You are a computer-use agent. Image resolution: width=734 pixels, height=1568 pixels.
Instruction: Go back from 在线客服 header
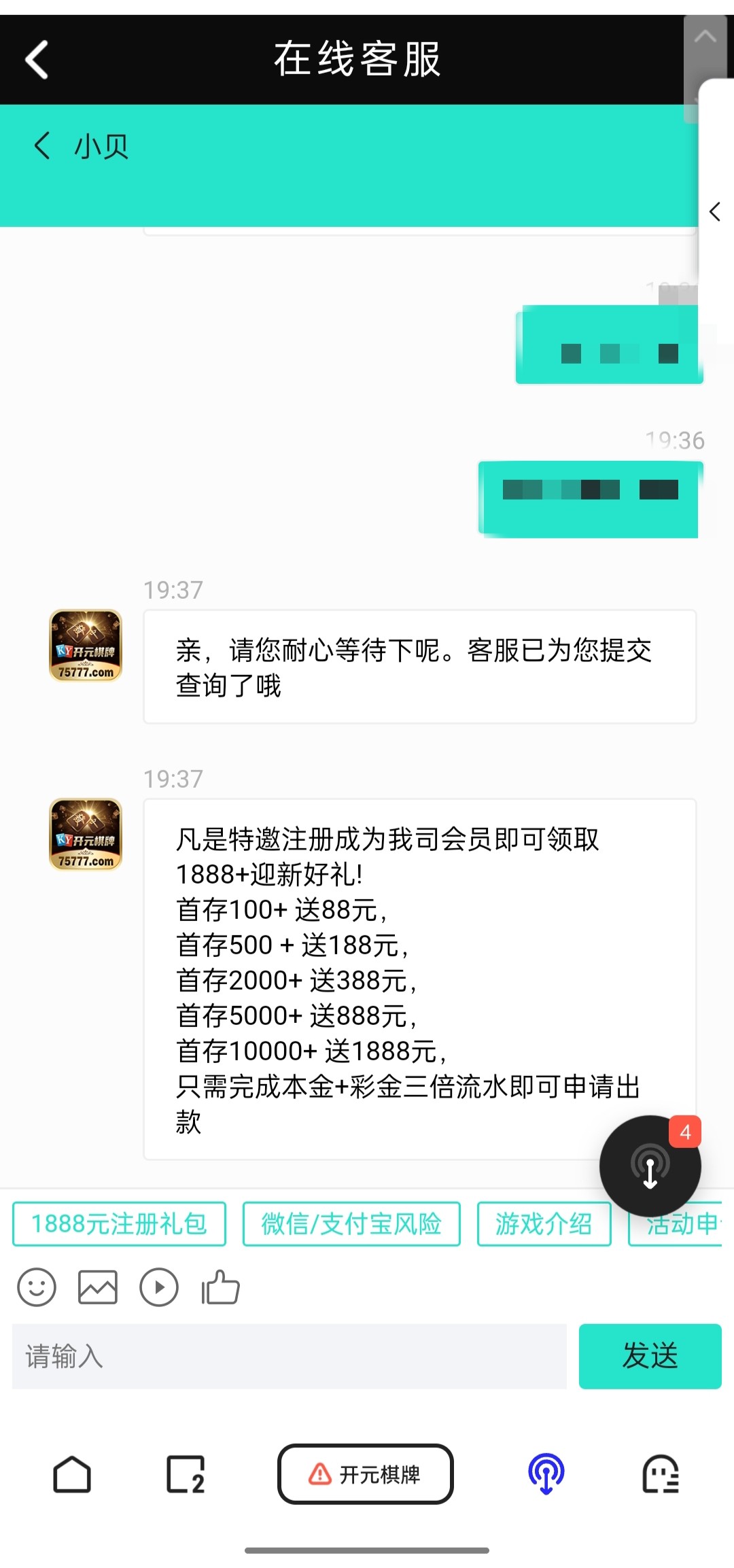coord(37,60)
